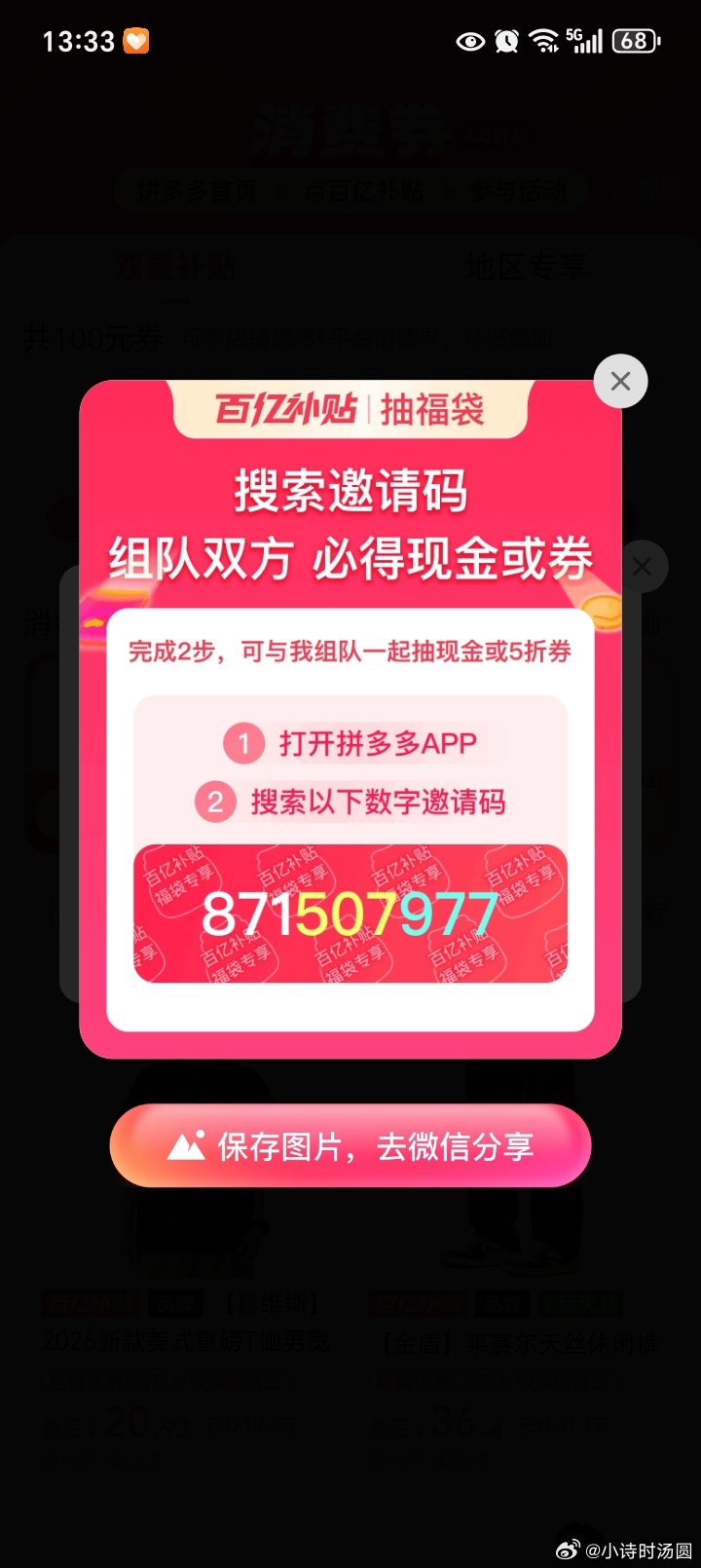Tap 保存图片,去微信分享 button
This screenshot has width=701, height=1568.
tap(350, 1146)
